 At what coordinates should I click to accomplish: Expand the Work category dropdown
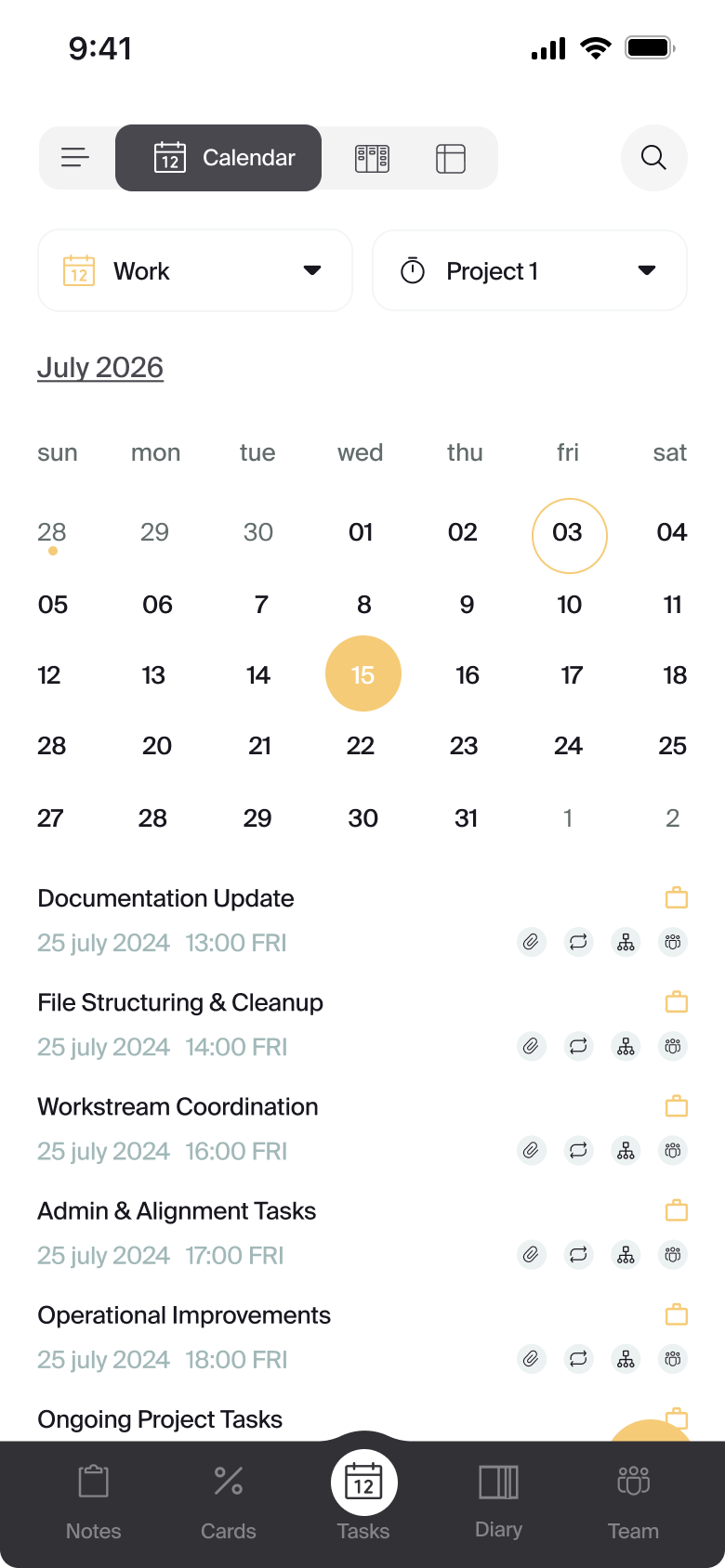[195, 270]
